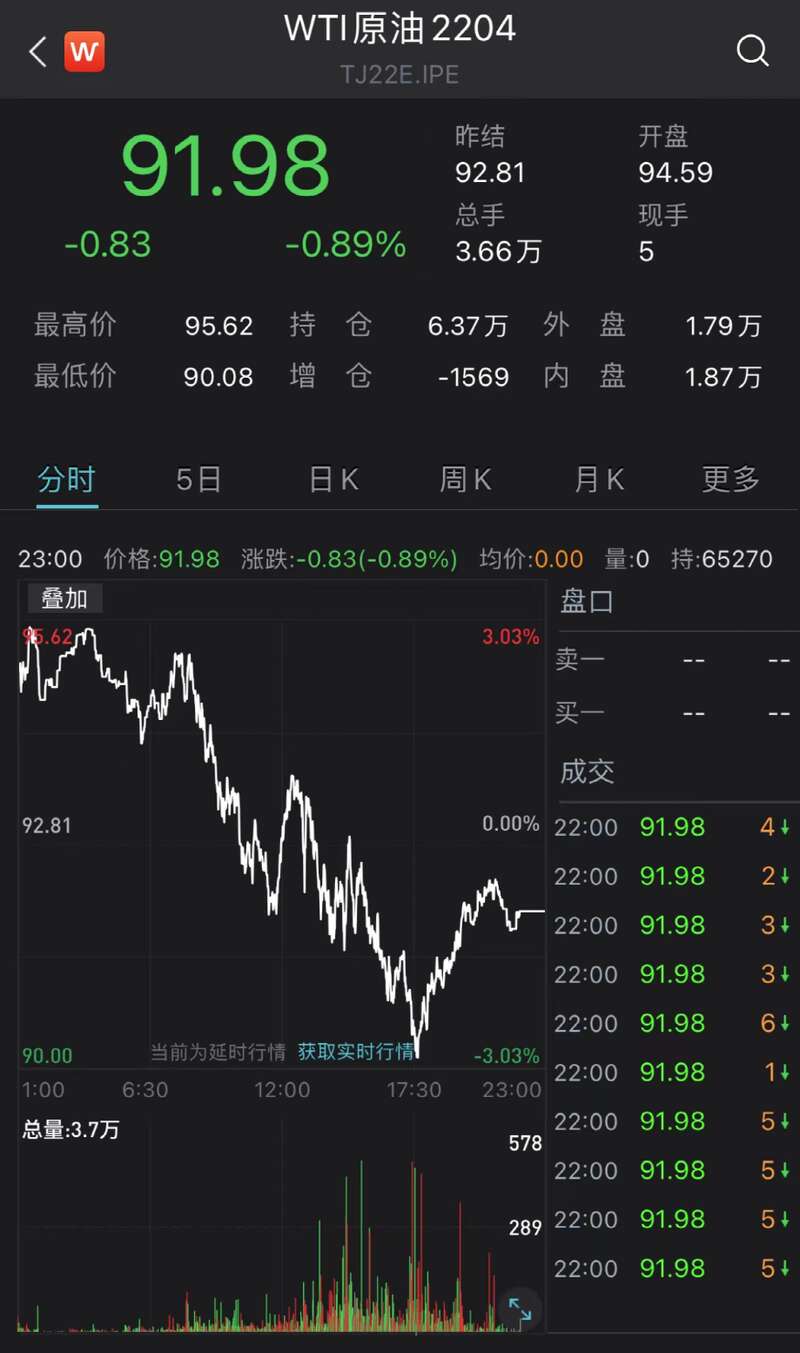Open the 更多 chart options

(731, 480)
